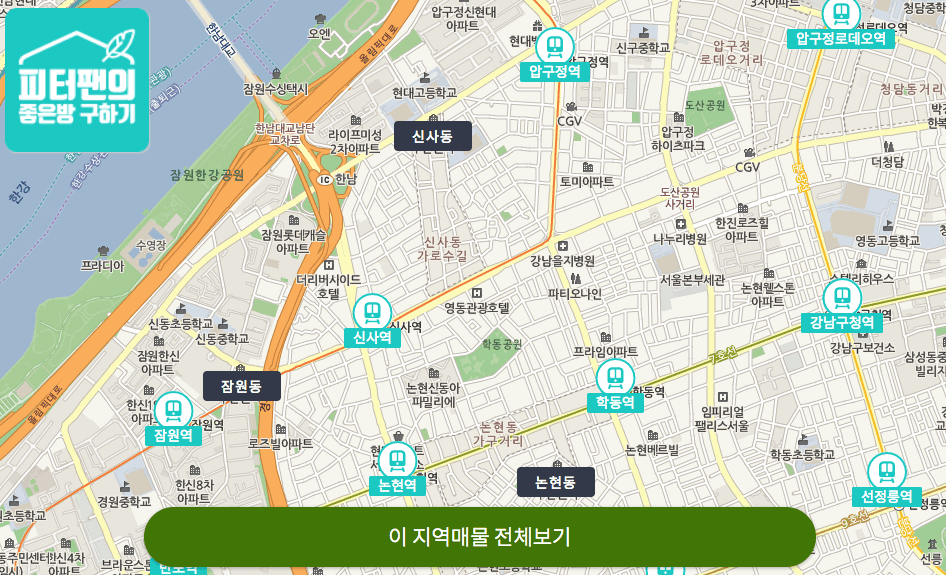This screenshot has width=946, height=575.
Task: Open the 압구정로데오역 station marker
Action: click(841, 15)
